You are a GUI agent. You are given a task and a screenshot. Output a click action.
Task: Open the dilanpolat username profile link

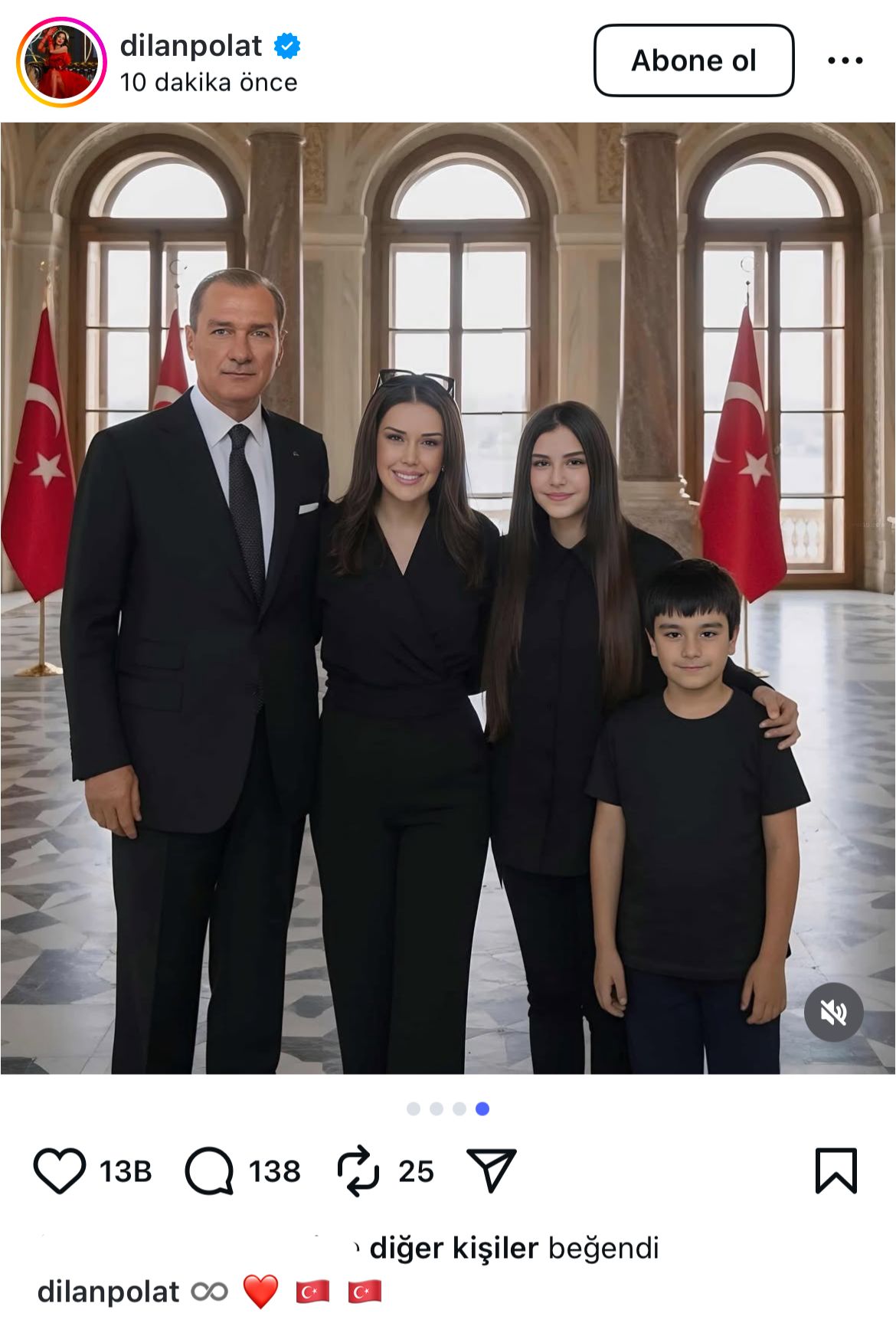(191, 46)
